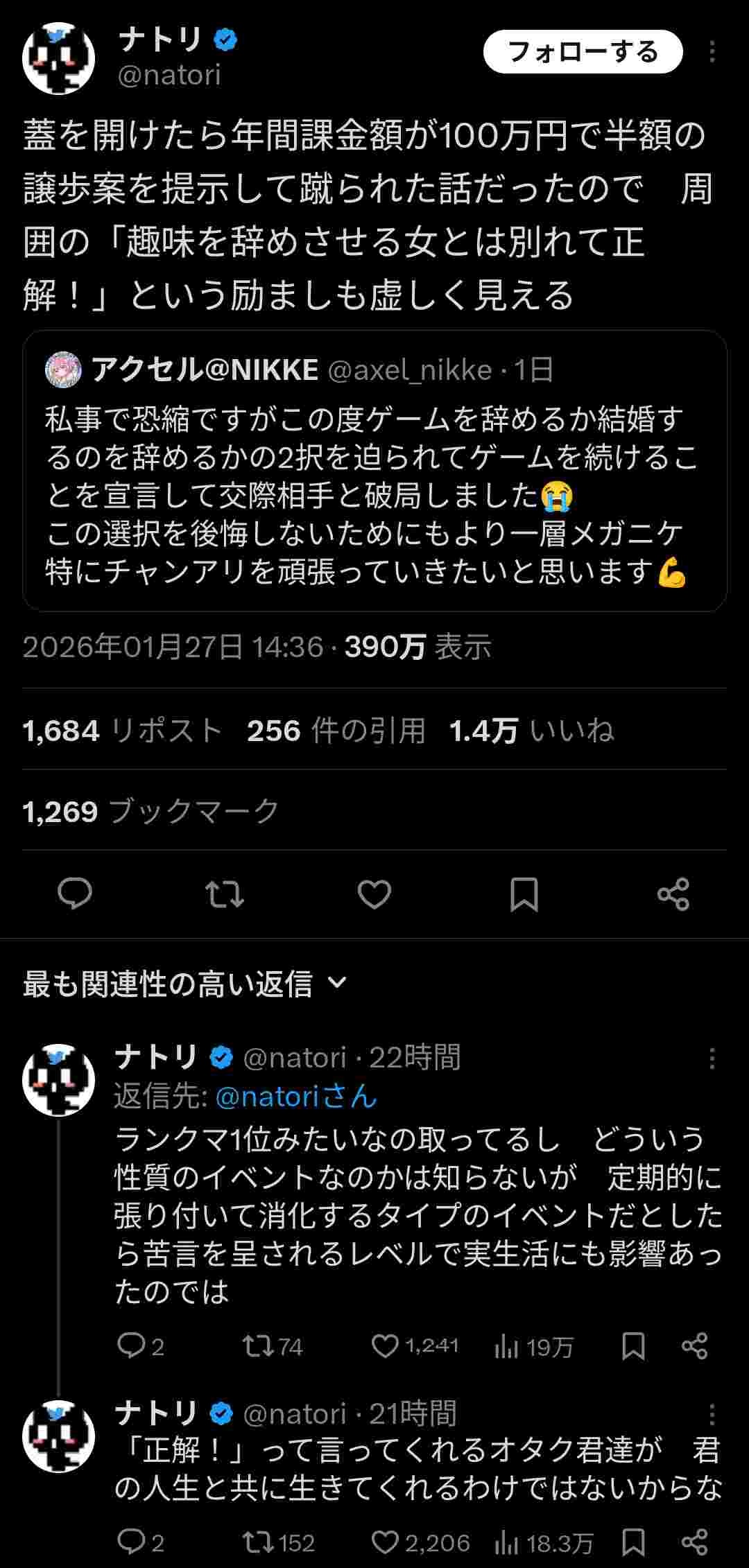
Task: Open the overflow menu on the main post
Action: [712, 52]
